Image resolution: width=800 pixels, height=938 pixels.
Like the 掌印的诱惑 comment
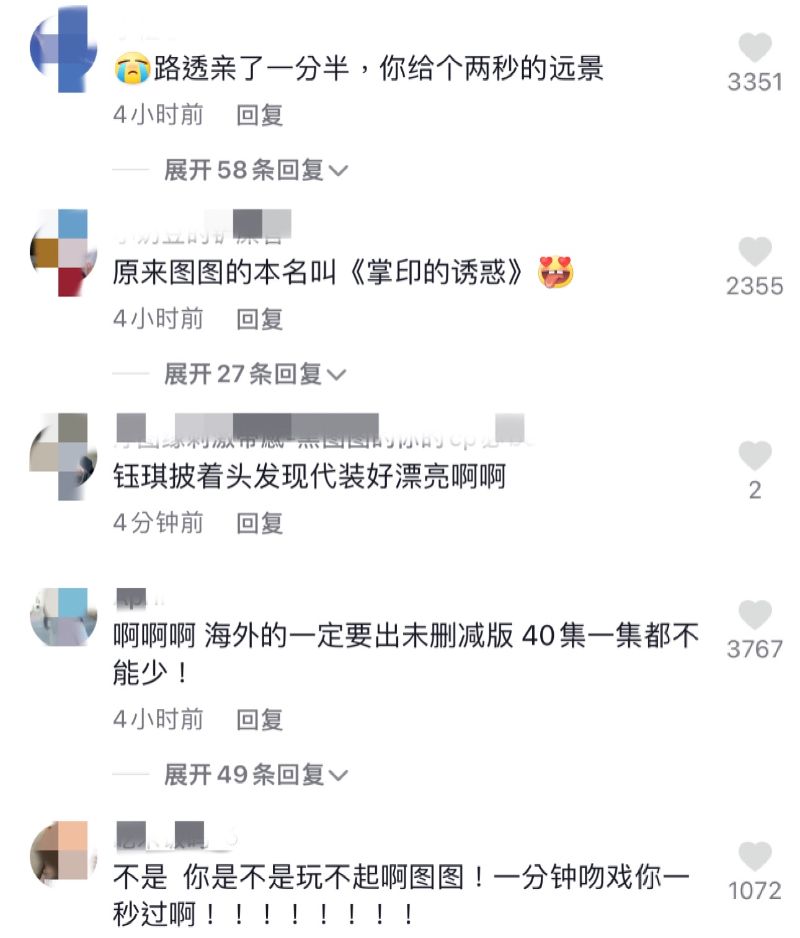pyautogui.click(x=755, y=252)
